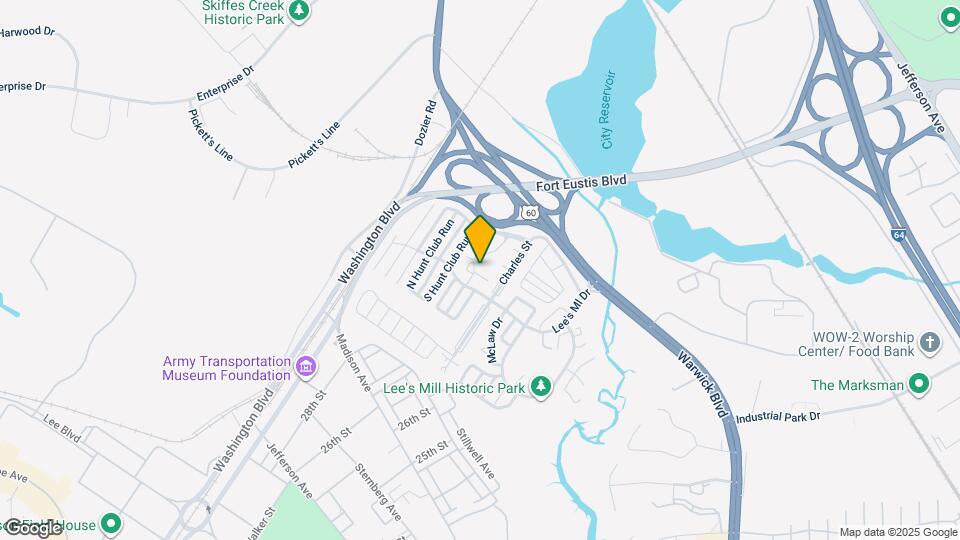
Task: Open Lee's Mill Historic Park place marker
Action: pyautogui.click(x=541, y=387)
